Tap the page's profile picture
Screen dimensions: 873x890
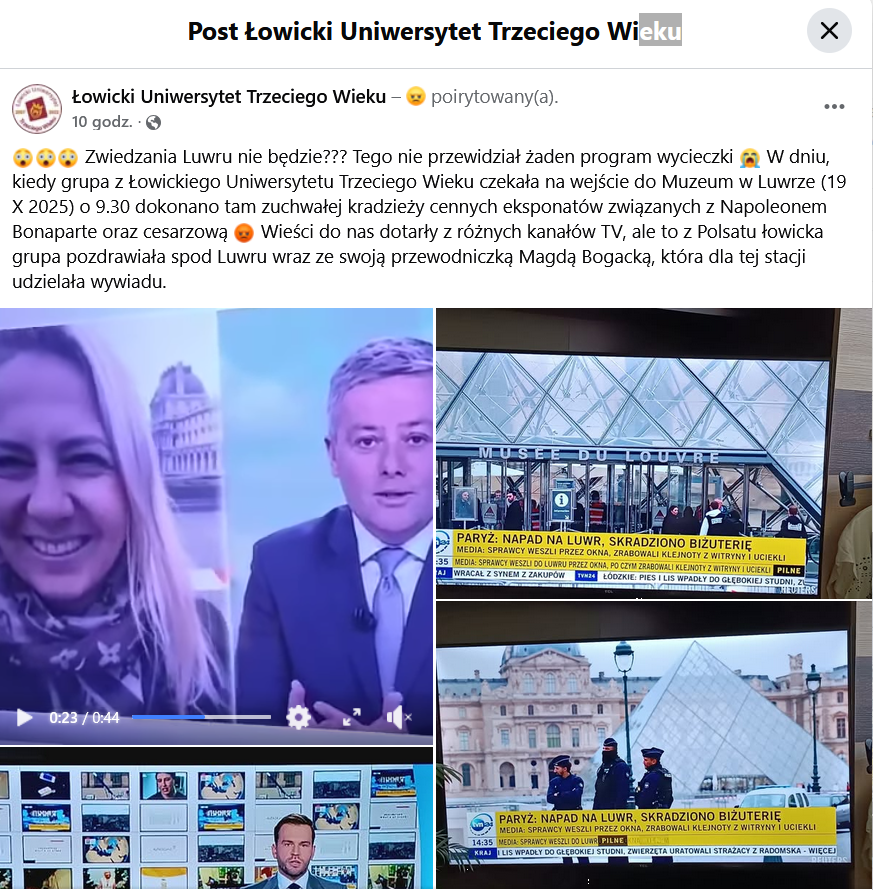37,108
